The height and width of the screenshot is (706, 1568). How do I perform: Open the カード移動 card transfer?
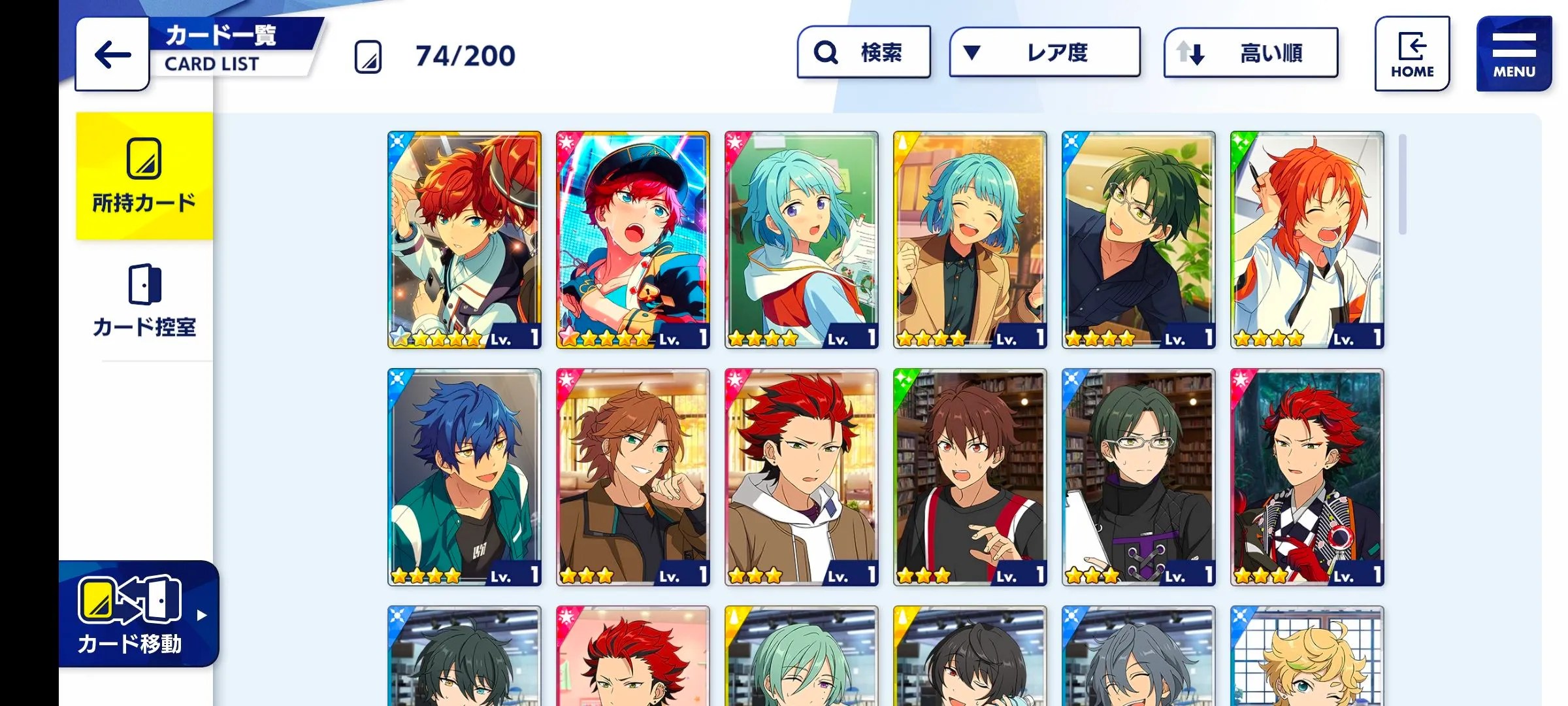(139, 614)
